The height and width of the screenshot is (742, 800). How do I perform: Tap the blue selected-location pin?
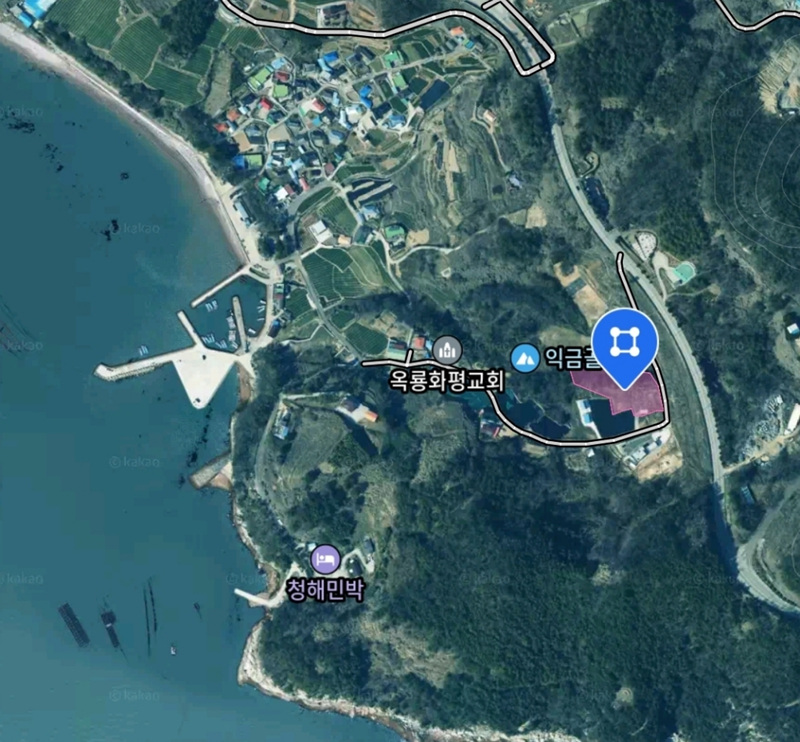pos(626,343)
